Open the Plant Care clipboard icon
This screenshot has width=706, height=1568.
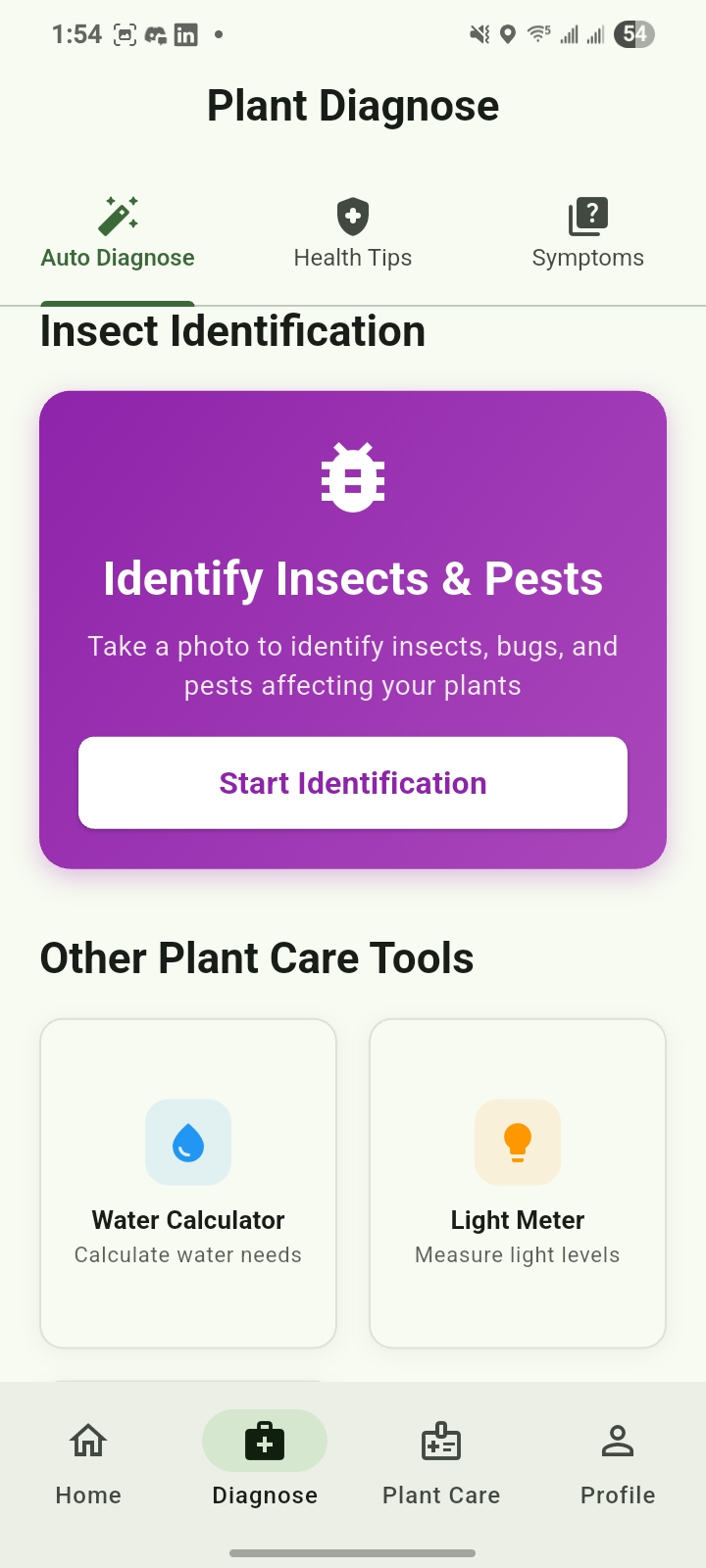(440, 1441)
